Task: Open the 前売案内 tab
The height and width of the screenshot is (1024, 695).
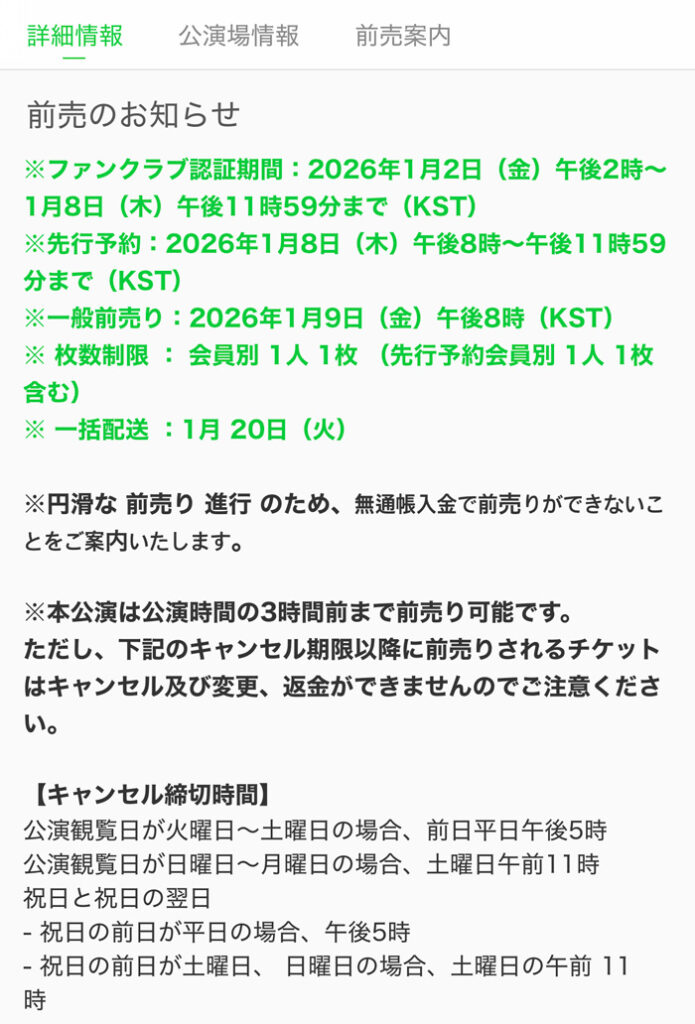Action: click(402, 36)
